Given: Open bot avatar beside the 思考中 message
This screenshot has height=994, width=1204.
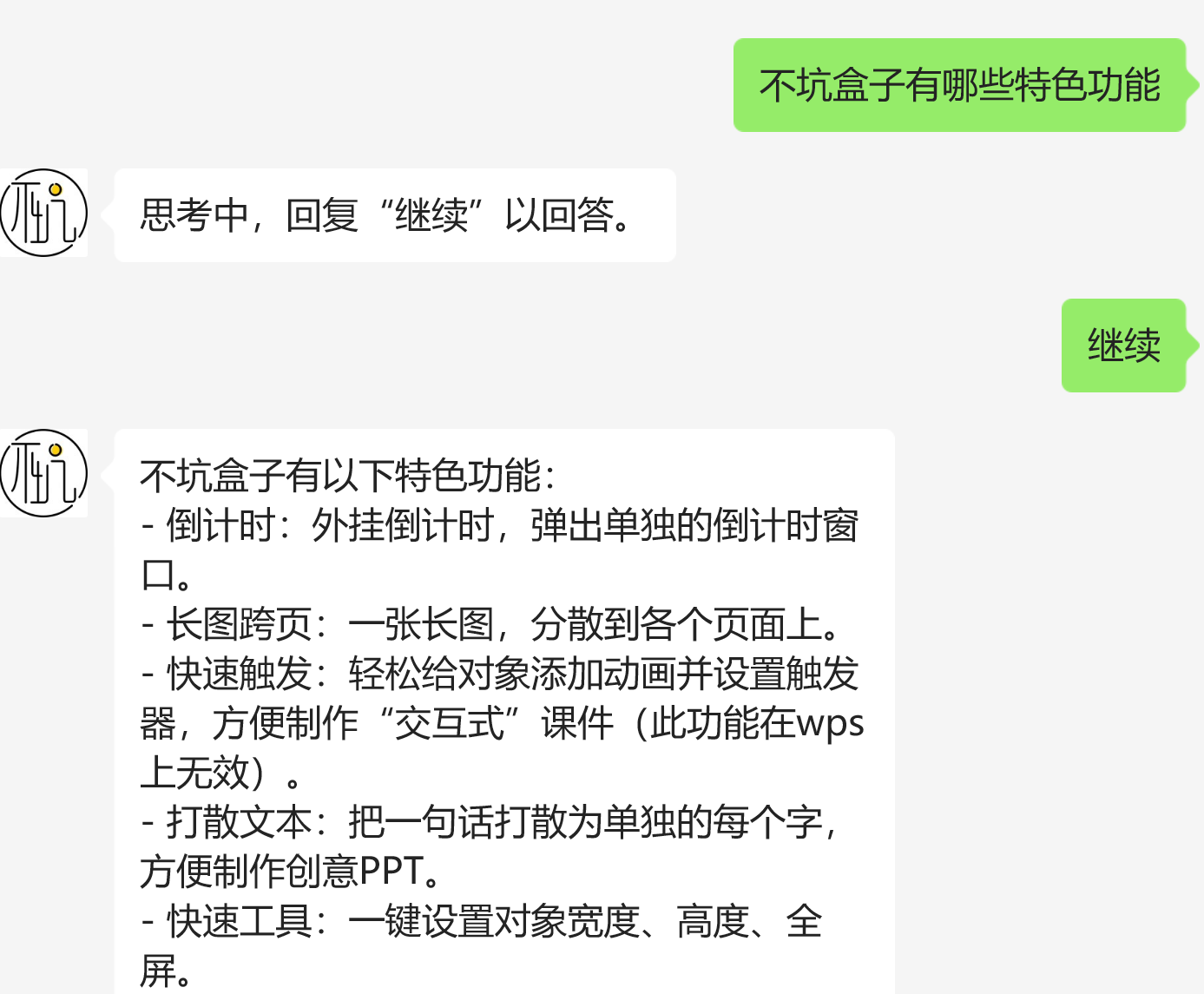Looking at the screenshot, I should coord(43,213).
